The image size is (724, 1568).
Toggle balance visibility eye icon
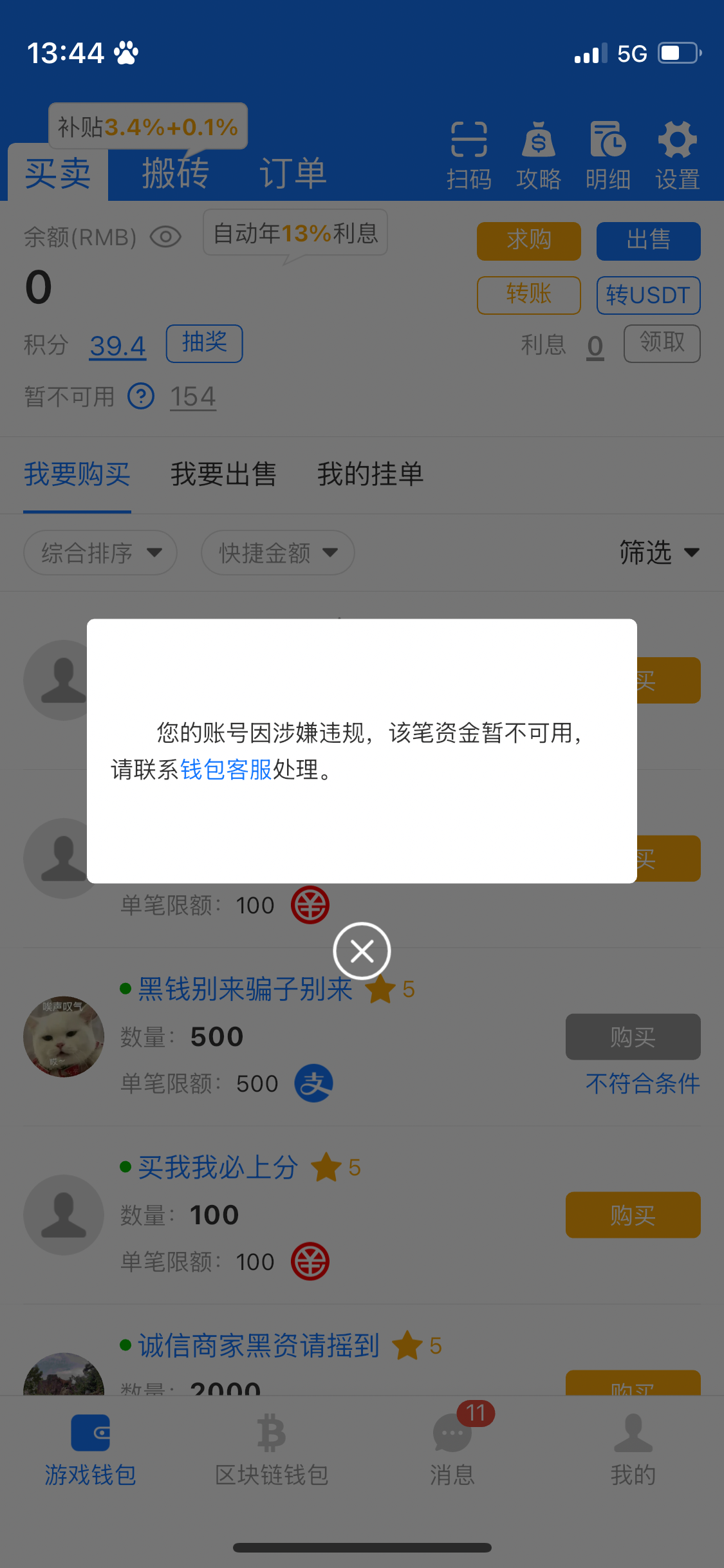(165, 237)
